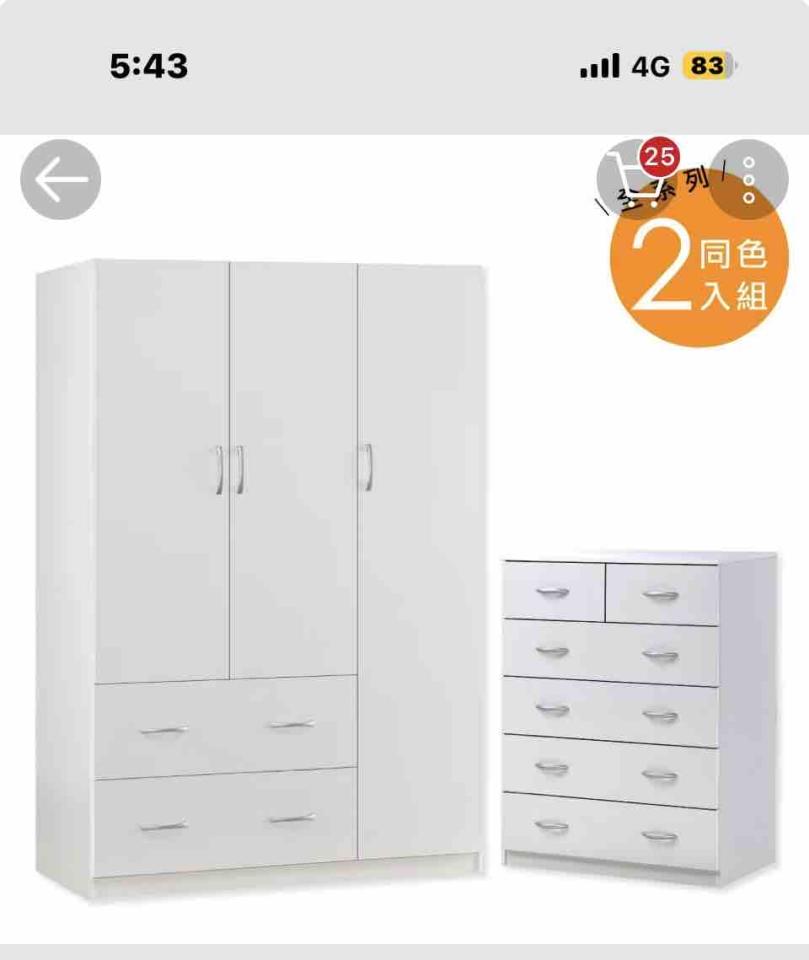Tap the top drawer of the chest
This screenshot has width=809, height=960.
[555, 592]
